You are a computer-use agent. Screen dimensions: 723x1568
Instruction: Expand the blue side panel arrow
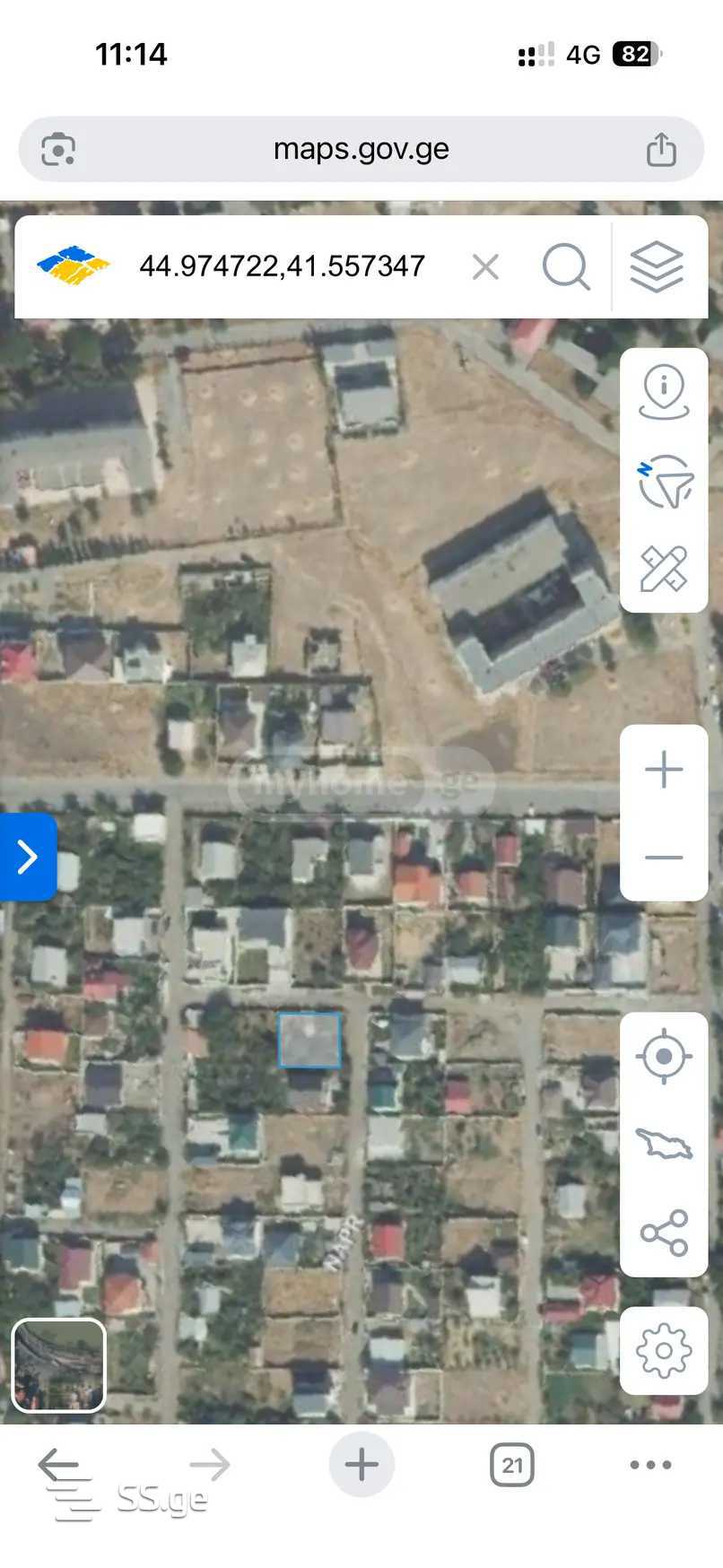tap(28, 857)
